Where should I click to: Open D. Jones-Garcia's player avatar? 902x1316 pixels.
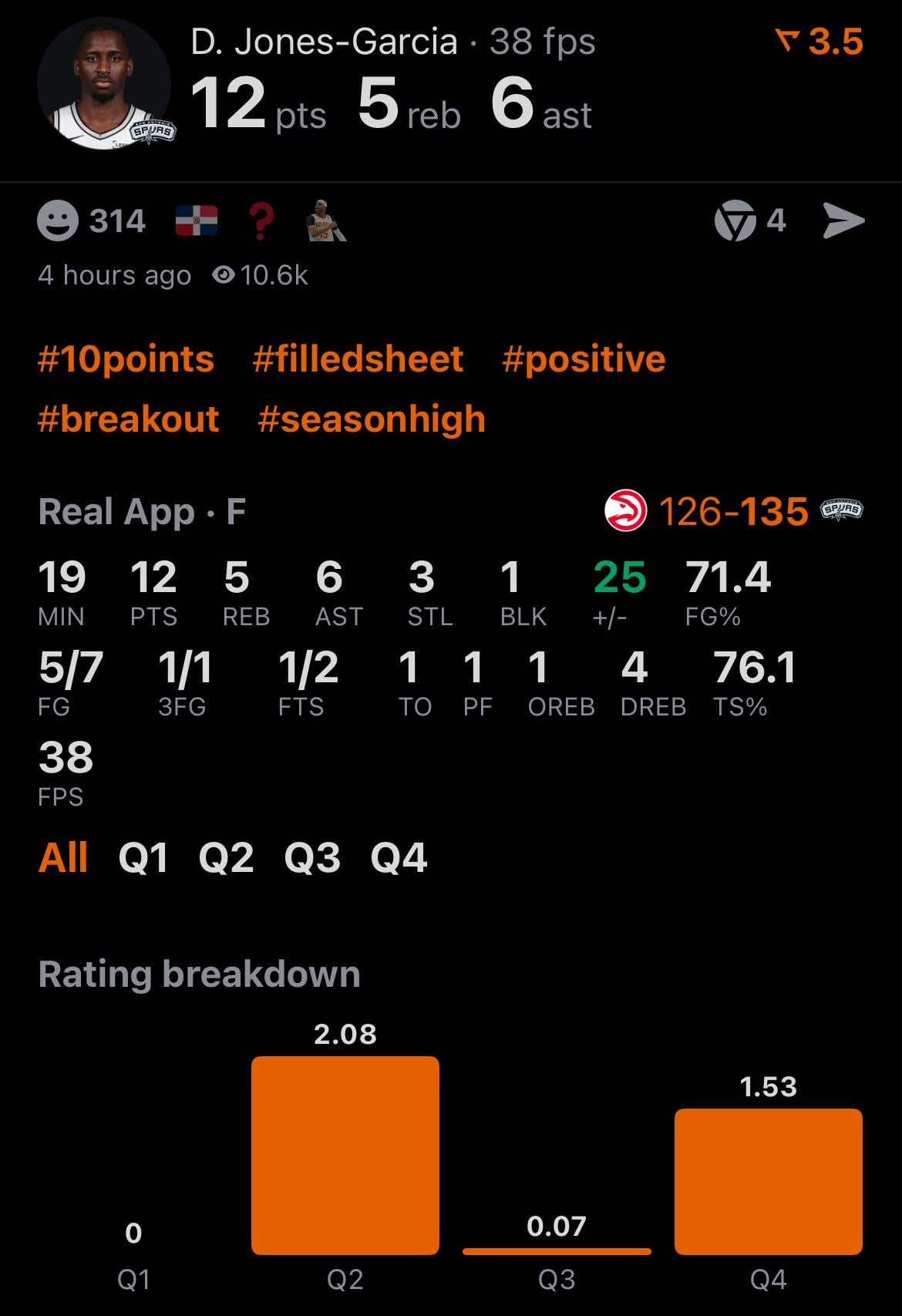[x=104, y=83]
